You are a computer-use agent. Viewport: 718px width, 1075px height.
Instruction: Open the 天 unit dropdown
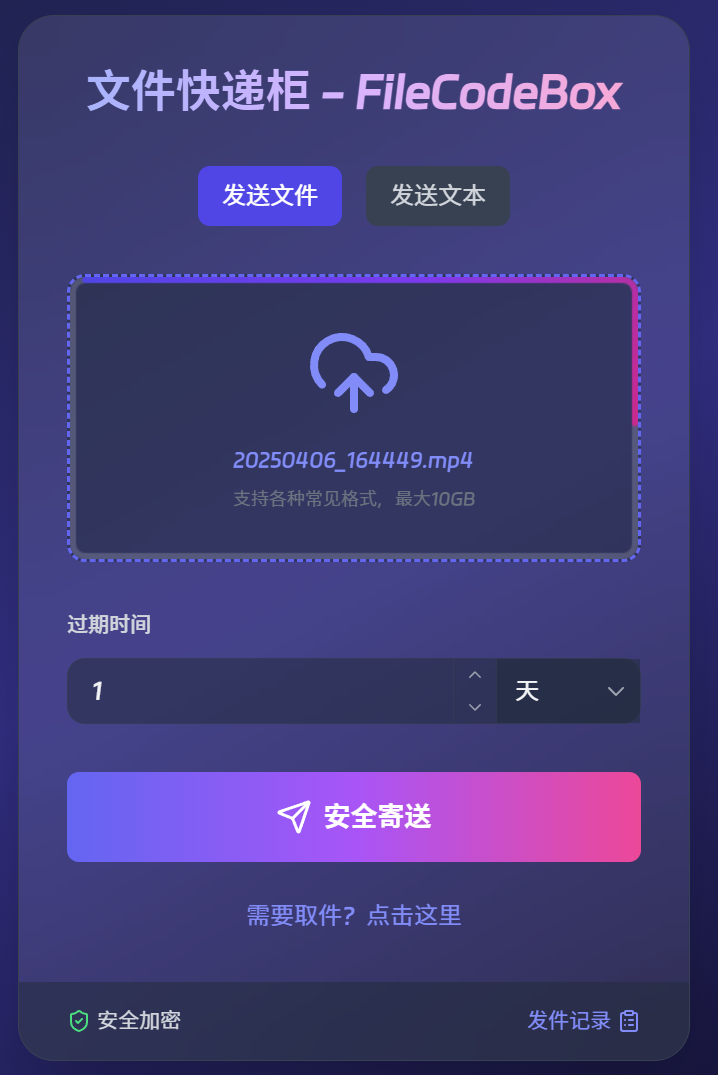coord(568,691)
